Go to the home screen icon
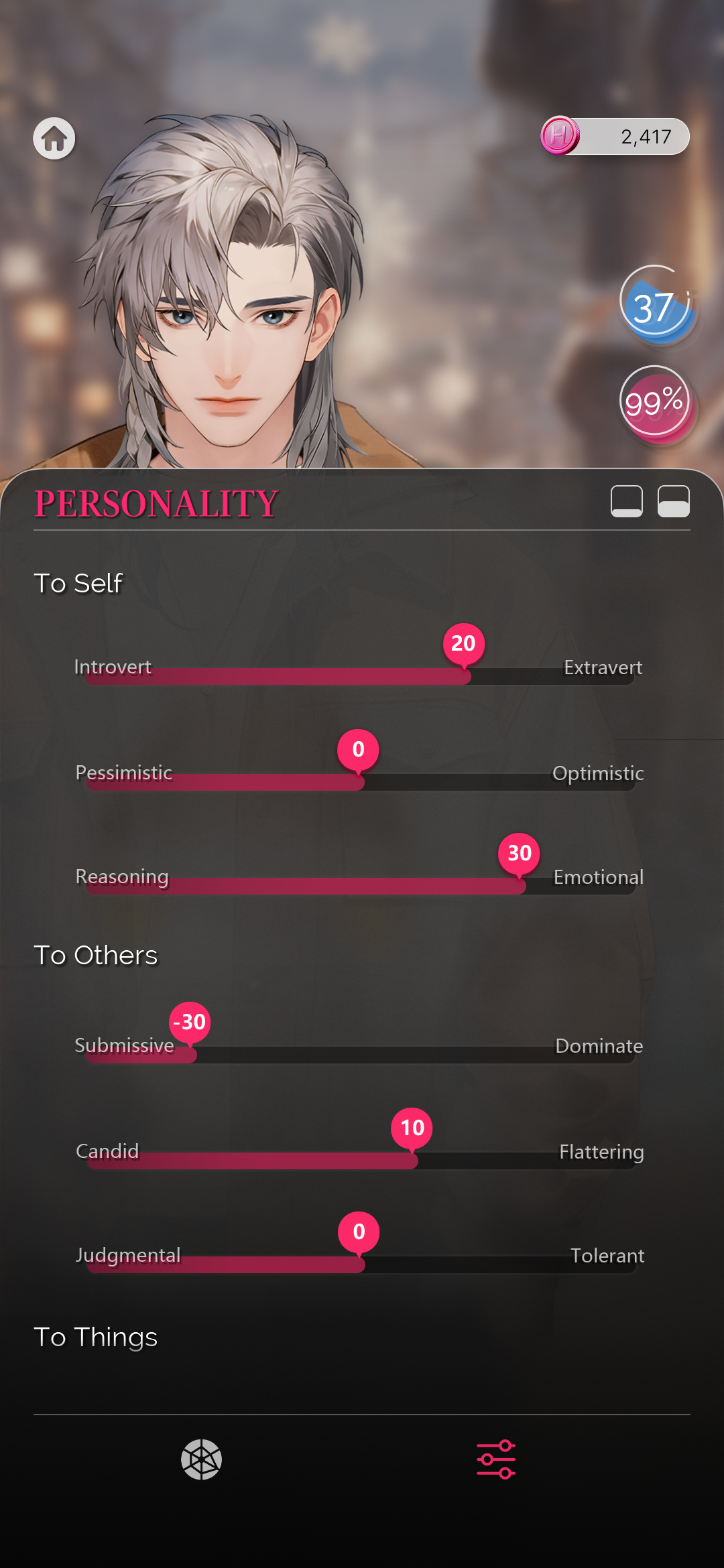Screen dimensions: 724x1568 (54, 139)
